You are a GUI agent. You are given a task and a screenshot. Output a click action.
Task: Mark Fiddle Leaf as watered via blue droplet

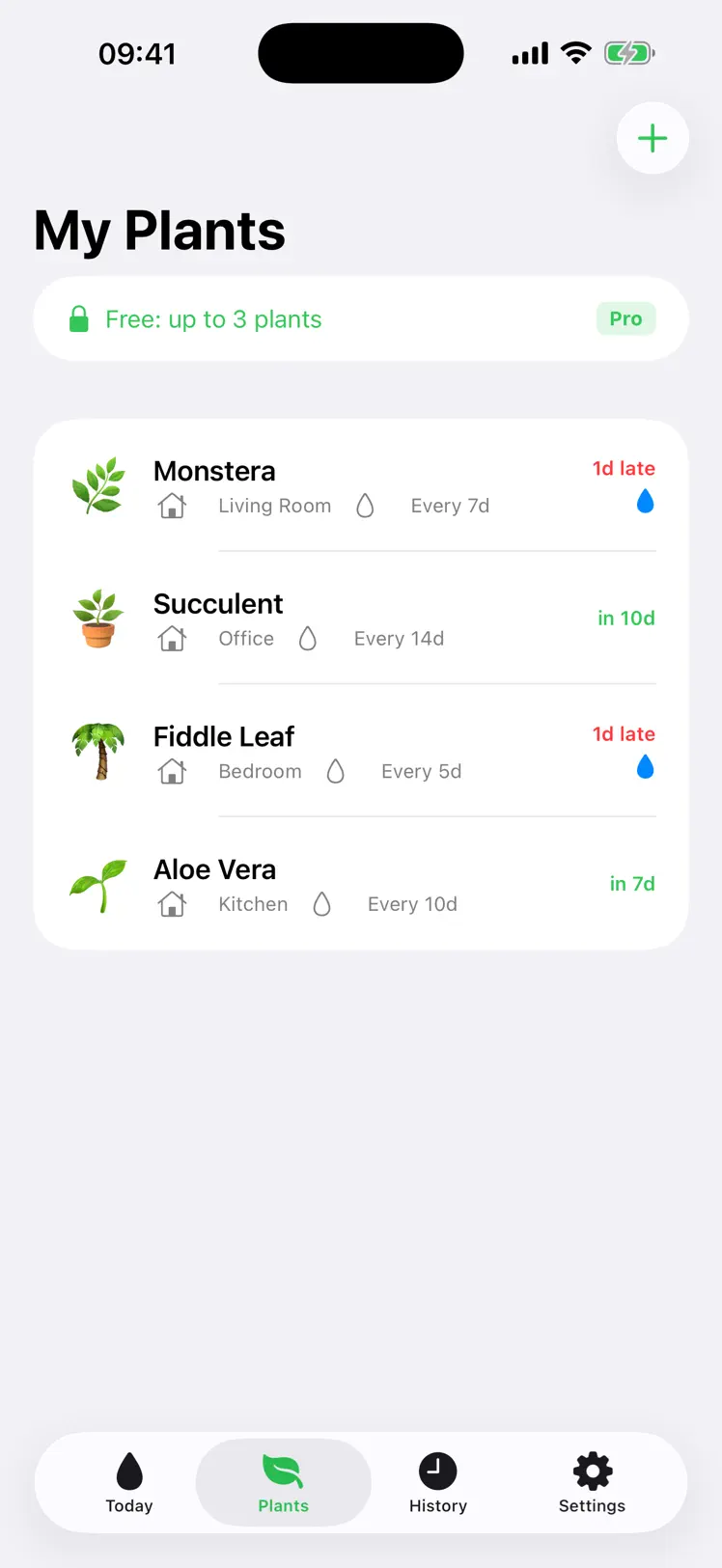pyautogui.click(x=645, y=766)
